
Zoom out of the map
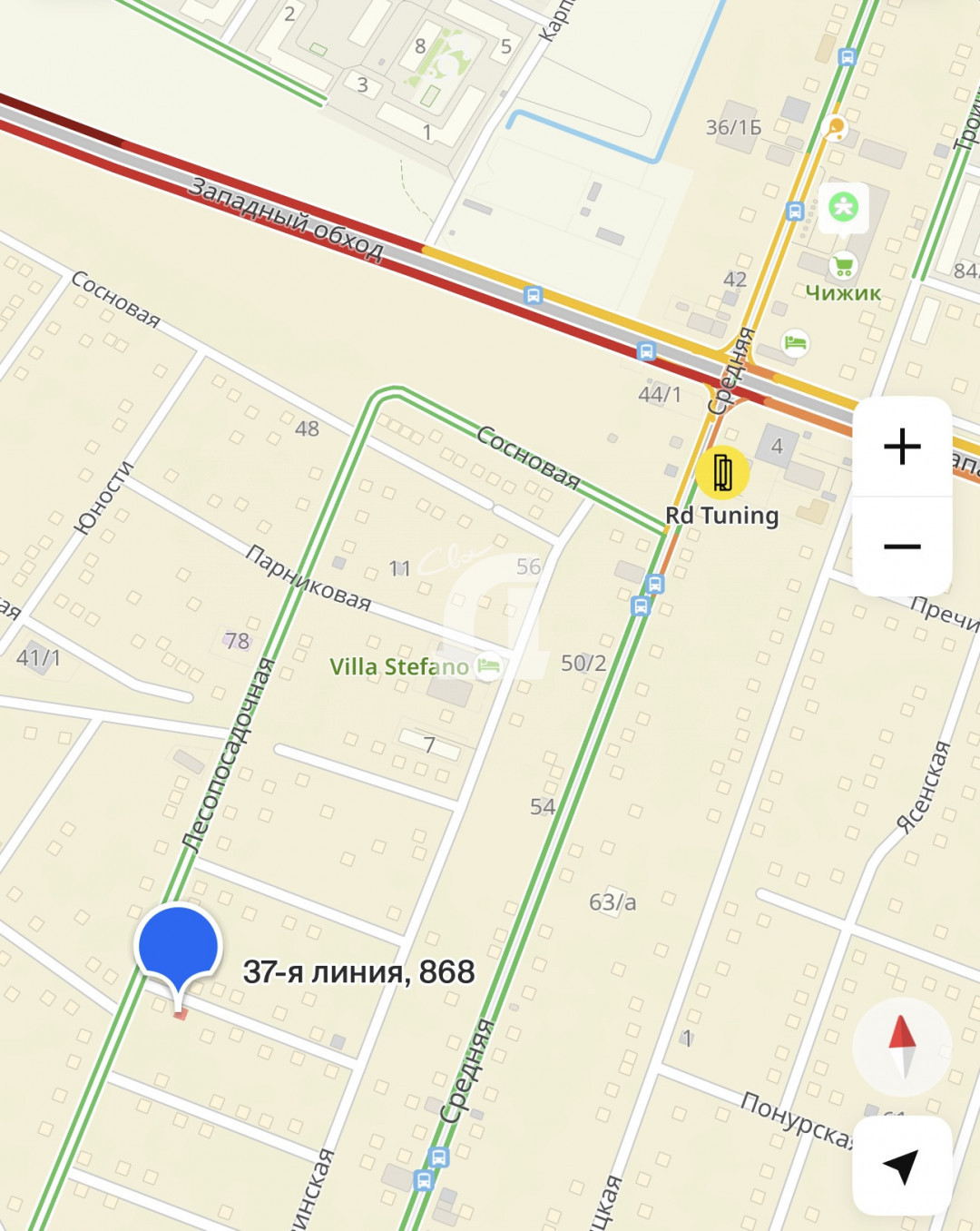click(902, 547)
